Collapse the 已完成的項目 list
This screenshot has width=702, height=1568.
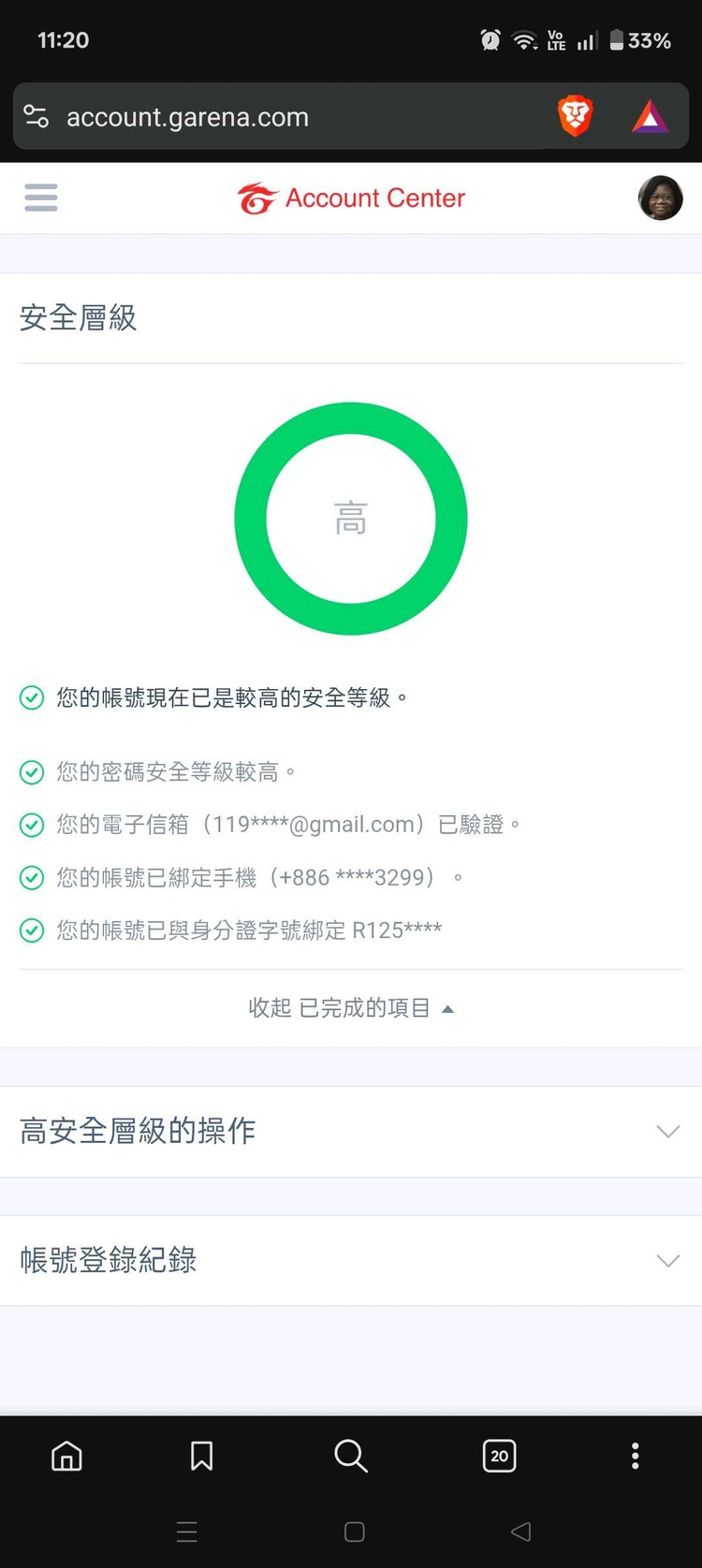coord(351,1008)
